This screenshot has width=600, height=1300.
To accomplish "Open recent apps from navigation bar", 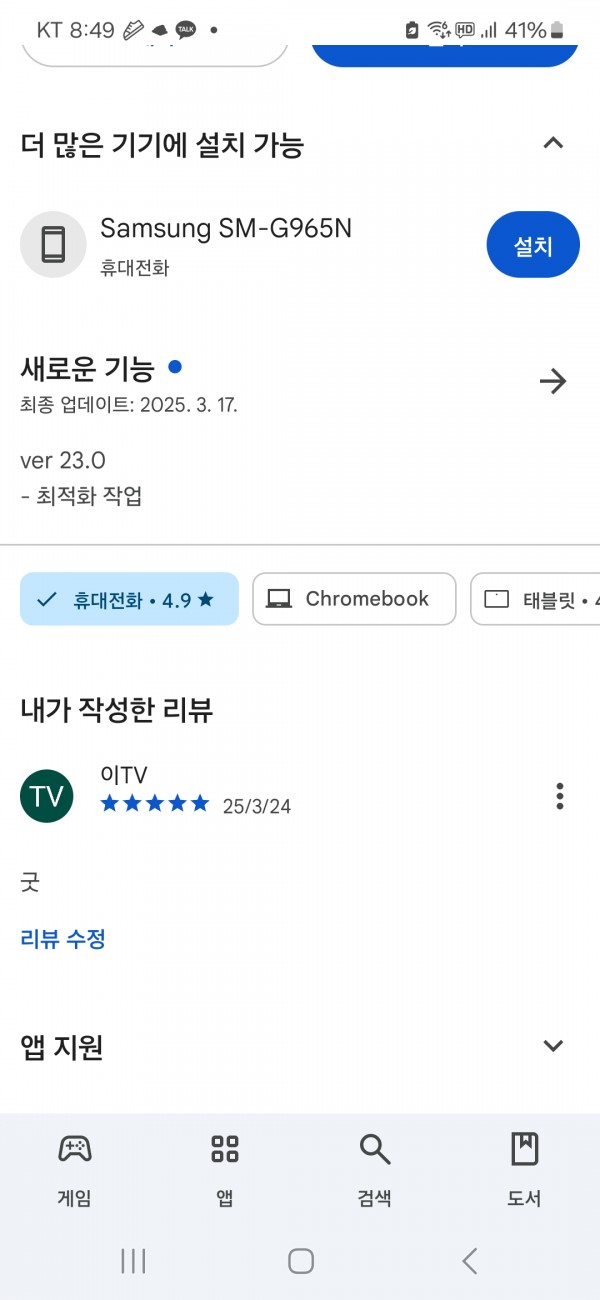I will tap(133, 1261).
